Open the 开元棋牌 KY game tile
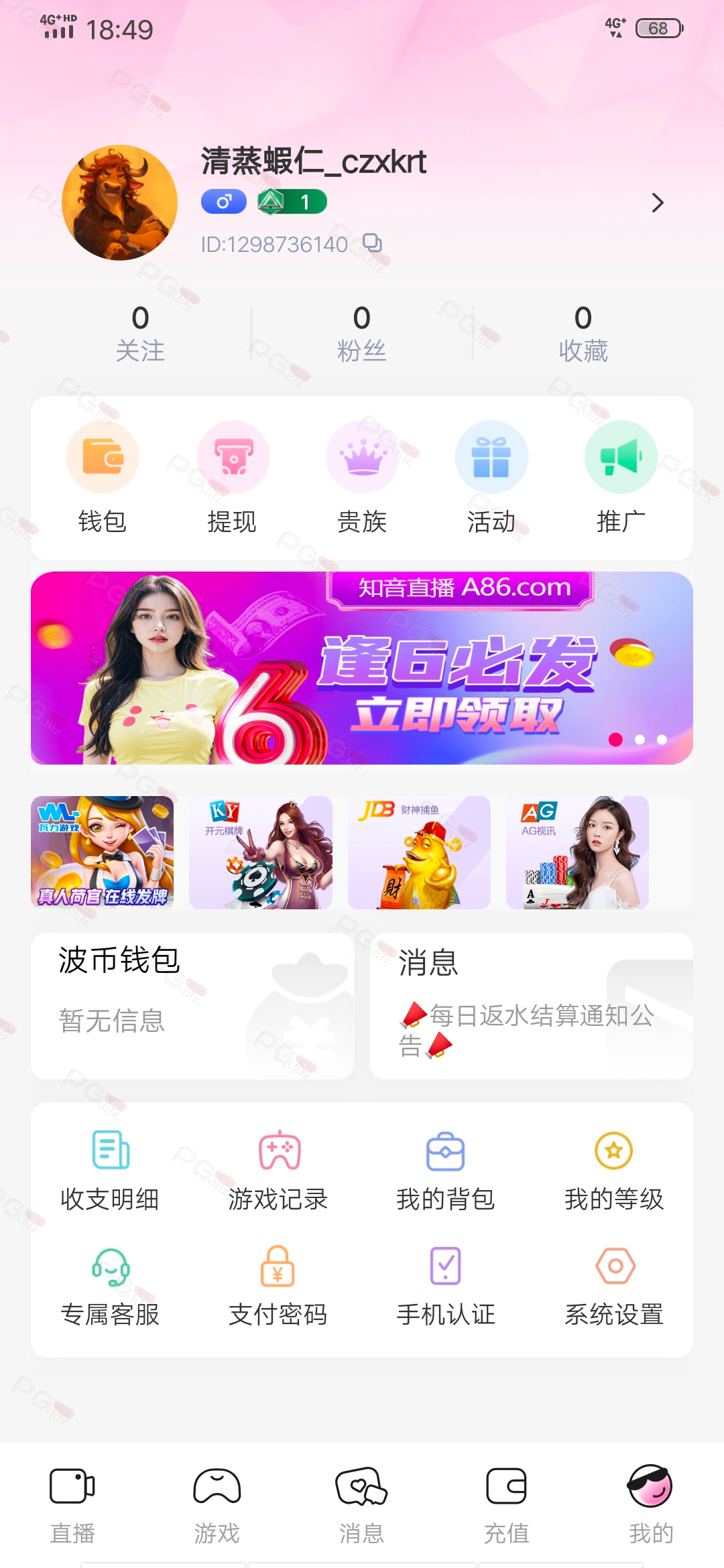724x1568 pixels. [x=261, y=852]
